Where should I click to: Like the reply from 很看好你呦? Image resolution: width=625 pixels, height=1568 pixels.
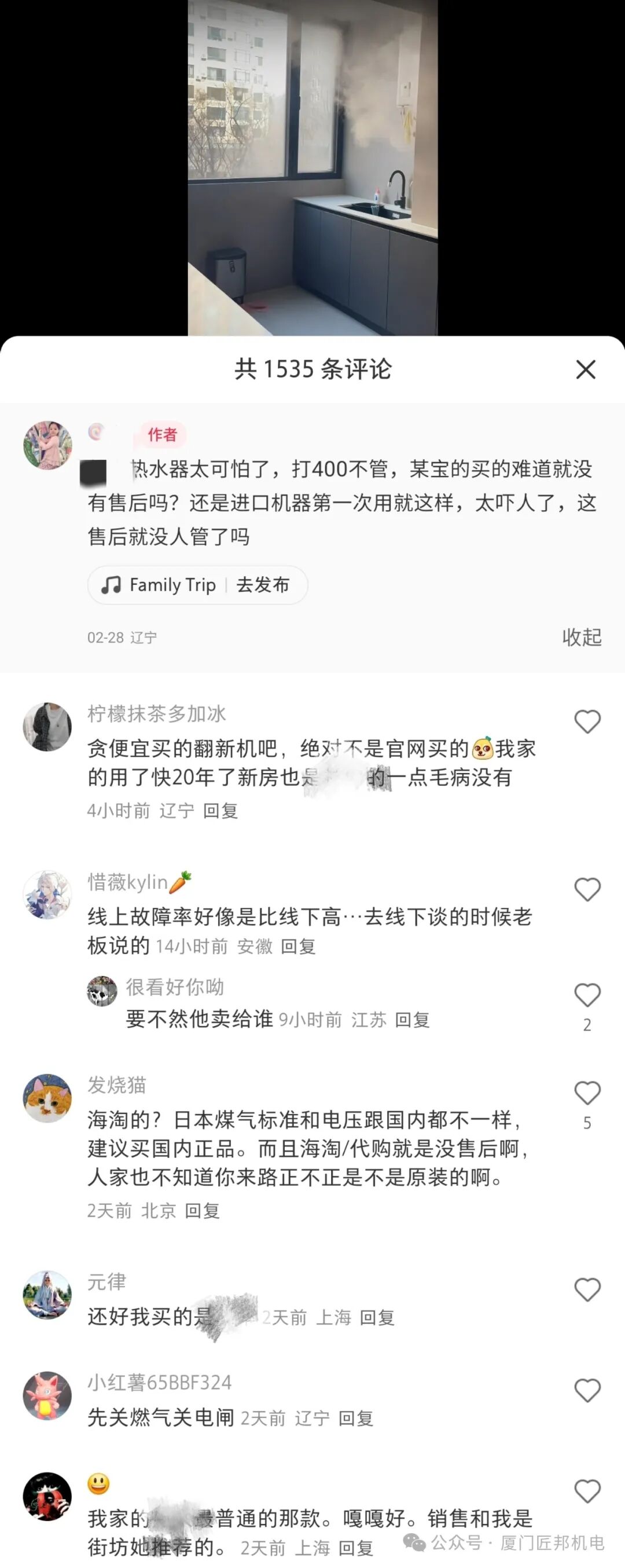pyautogui.click(x=587, y=995)
